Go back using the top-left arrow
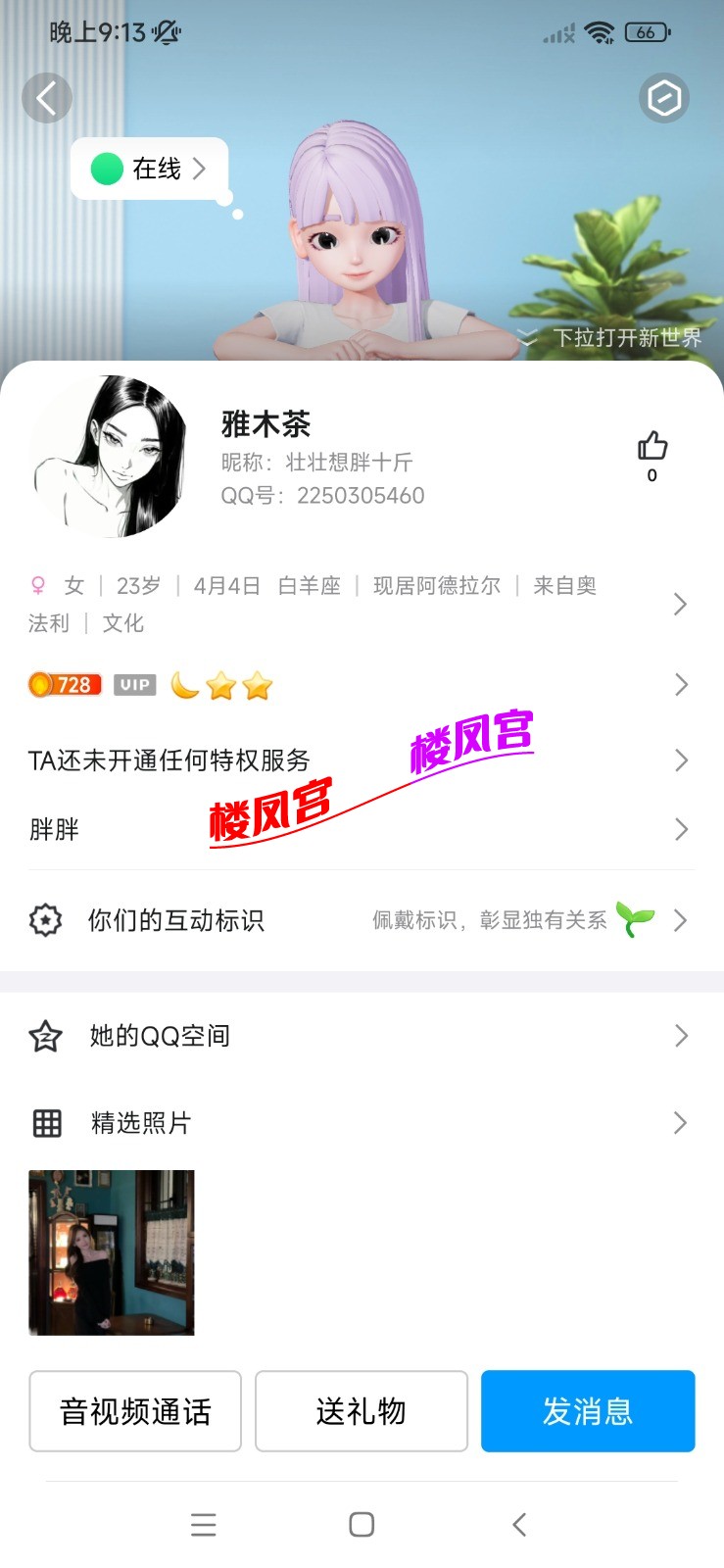 (46, 98)
